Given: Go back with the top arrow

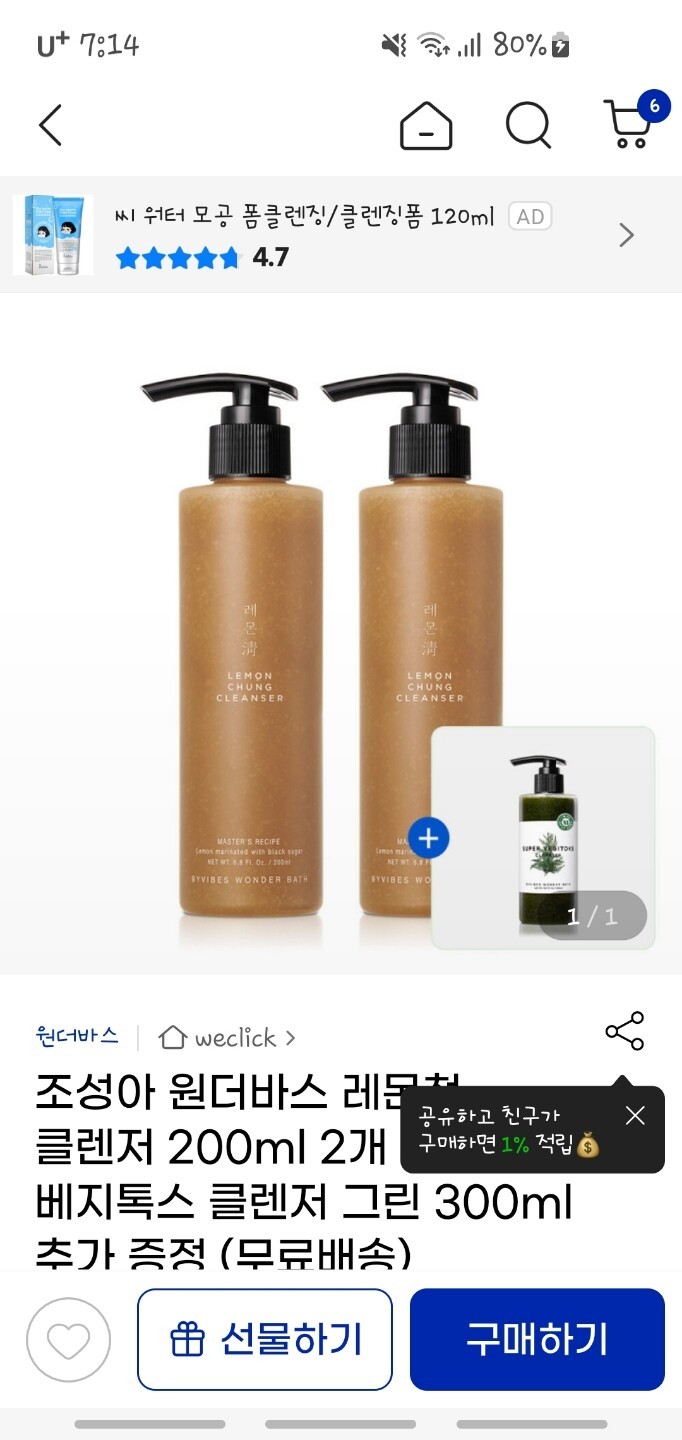Looking at the screenshot, I should point(50,126).
